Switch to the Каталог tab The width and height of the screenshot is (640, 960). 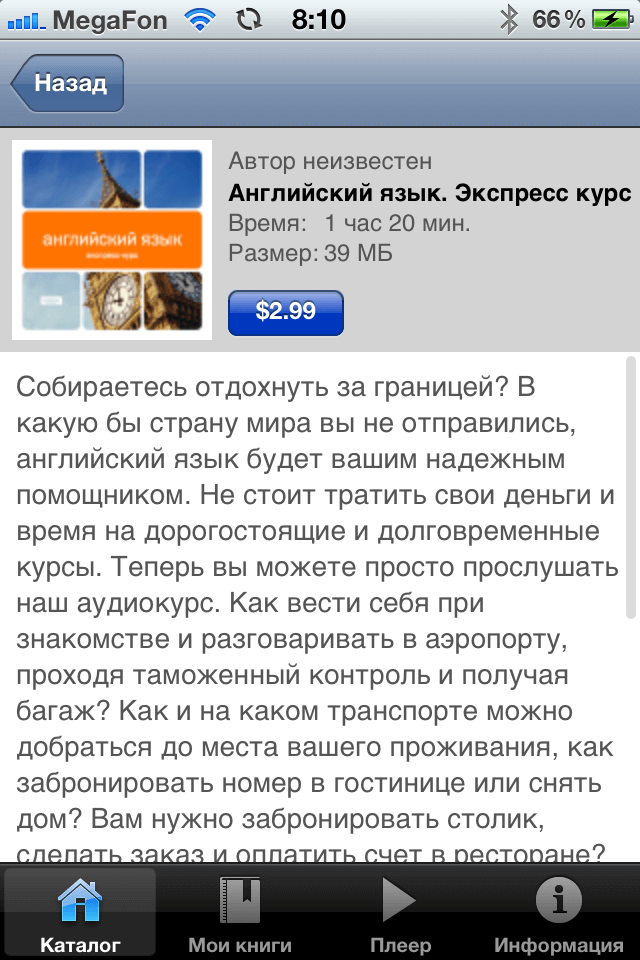click(x=80, y=914)
